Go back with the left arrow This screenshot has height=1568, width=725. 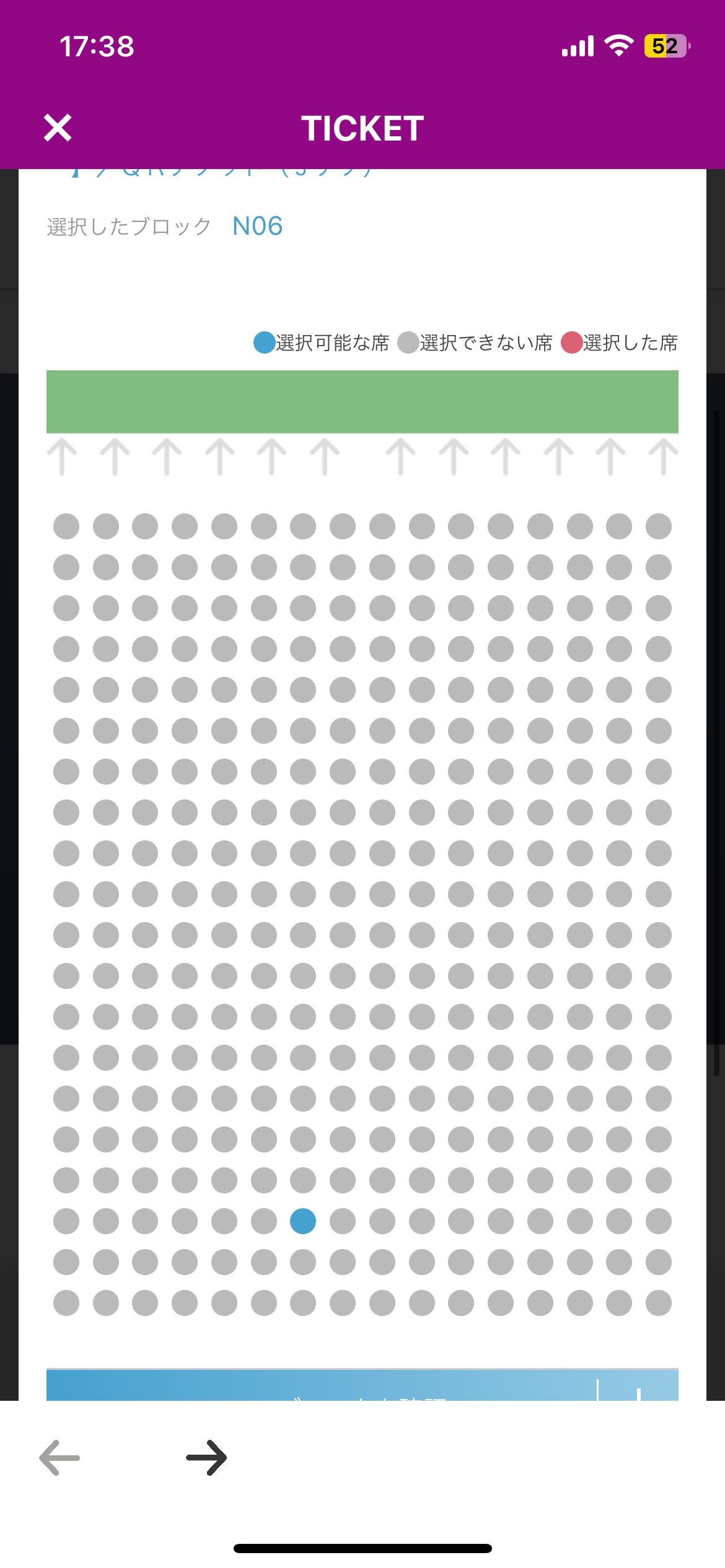click(x=59, y=1457)
